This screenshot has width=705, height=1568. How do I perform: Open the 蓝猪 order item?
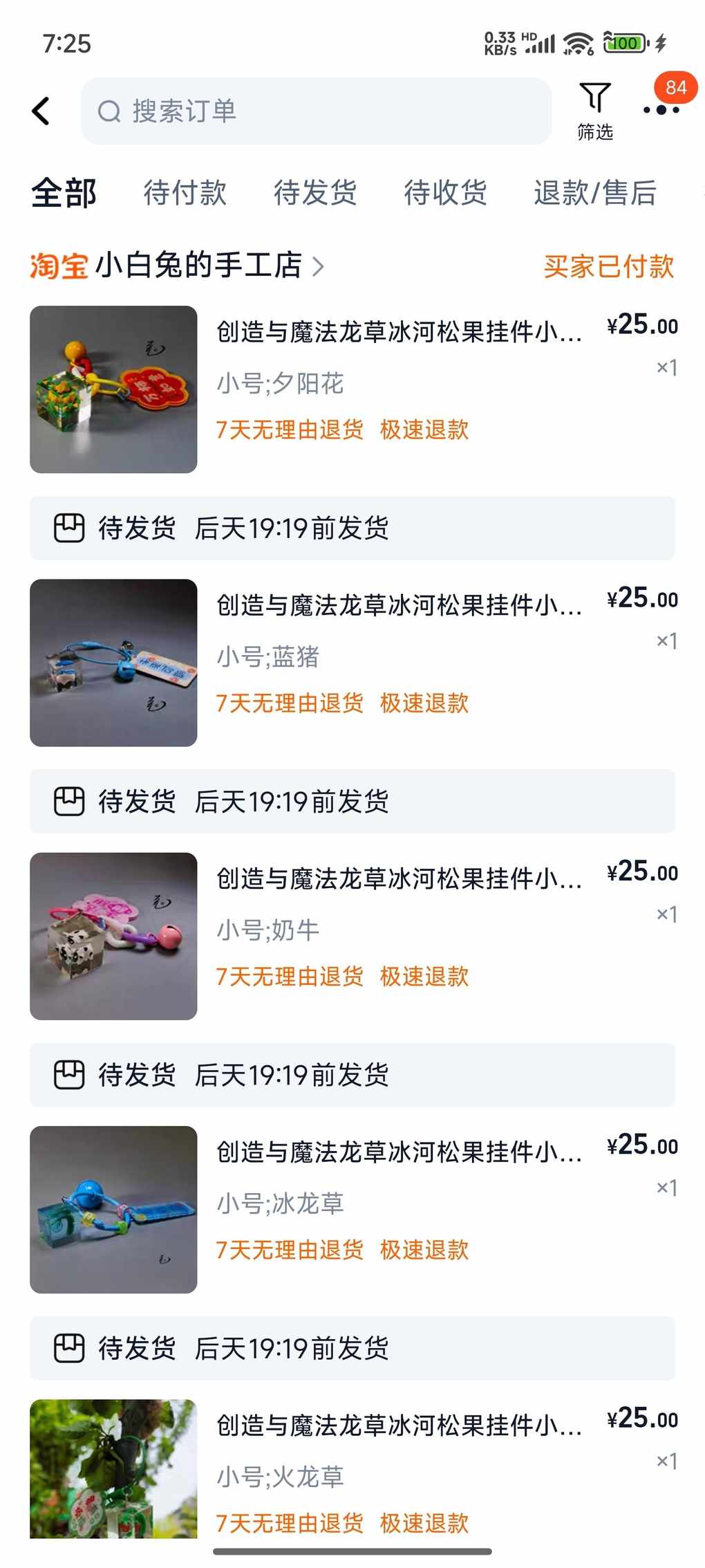352,663
